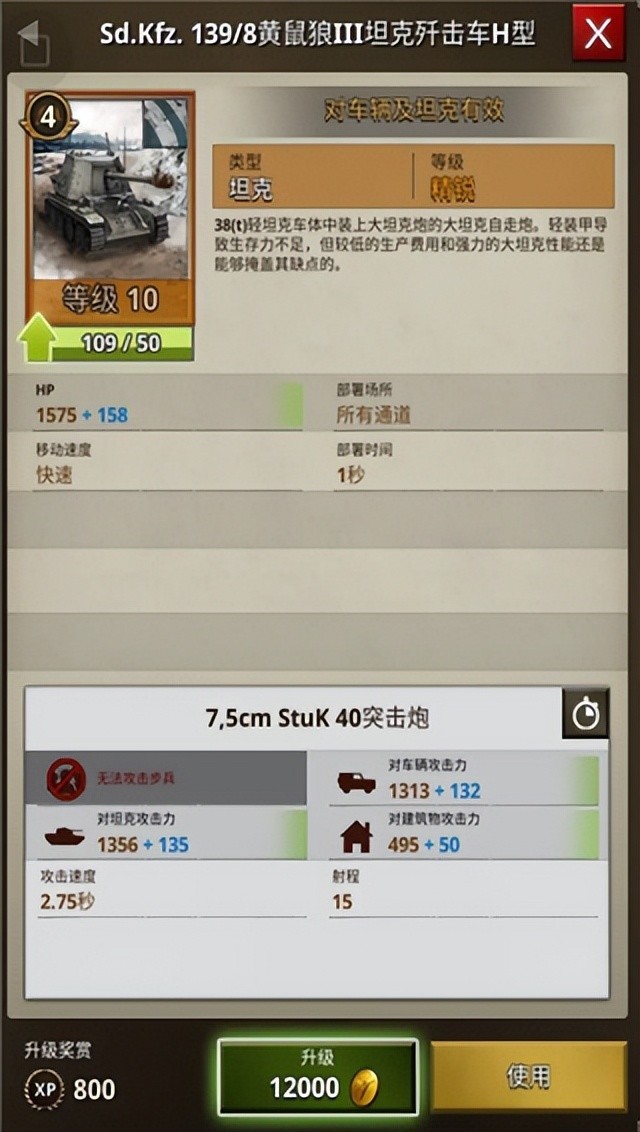Tap the 使用 button
Screen dimensions: 640x1132
[x=529, y=1076]
